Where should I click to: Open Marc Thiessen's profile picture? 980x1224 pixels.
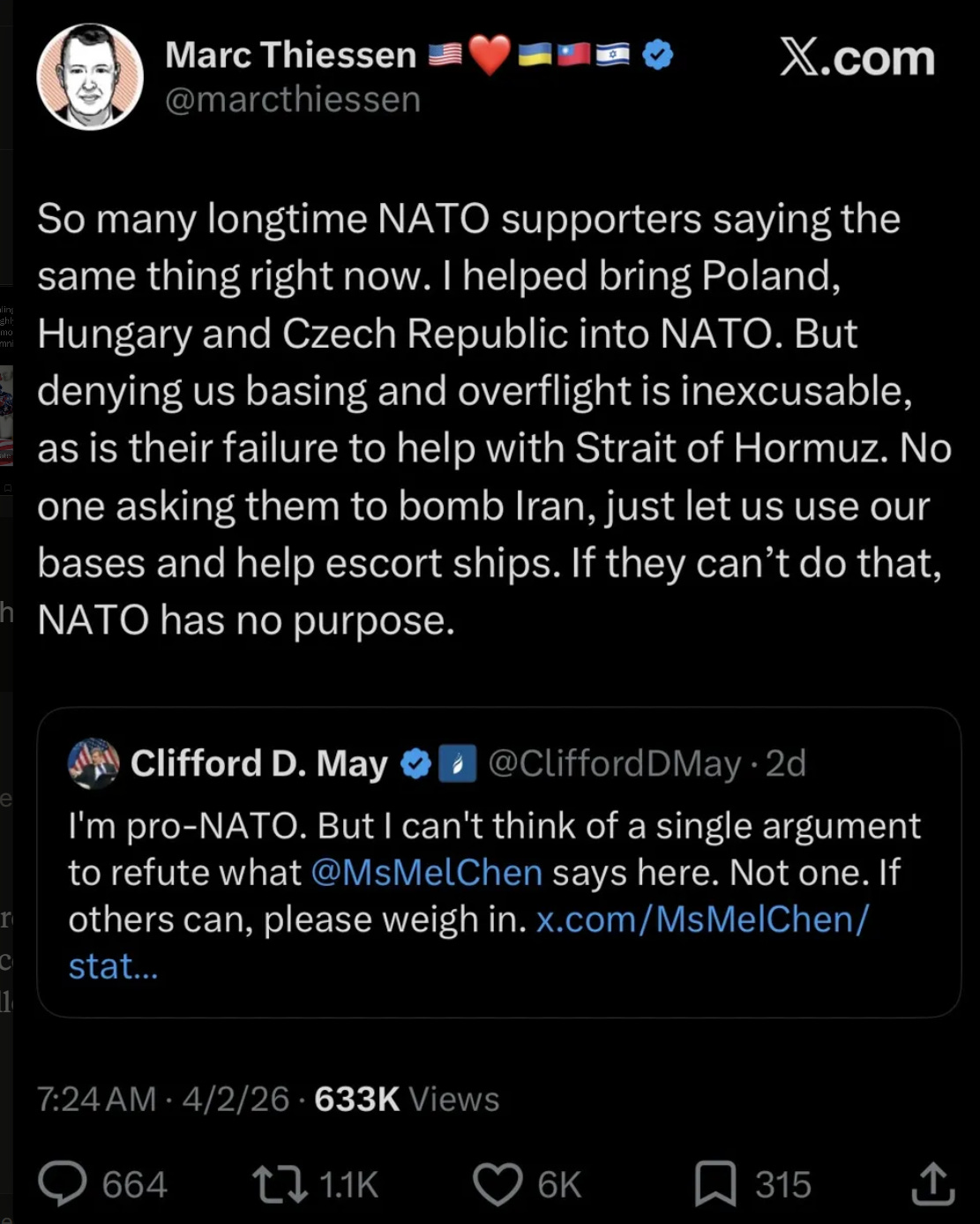[x=90, y=78]
